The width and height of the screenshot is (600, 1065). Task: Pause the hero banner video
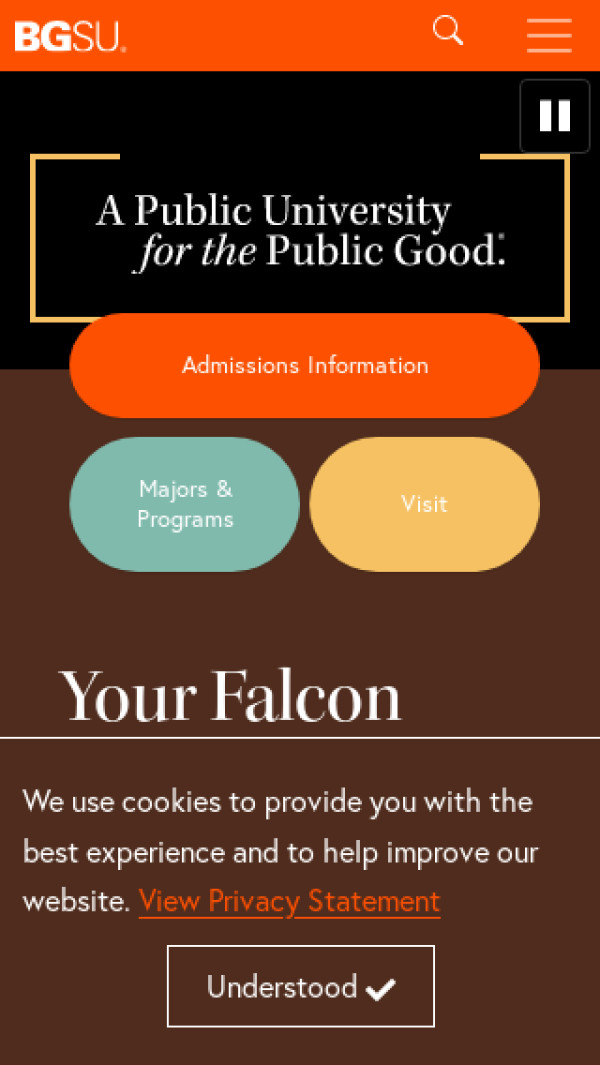click(555, 116)
